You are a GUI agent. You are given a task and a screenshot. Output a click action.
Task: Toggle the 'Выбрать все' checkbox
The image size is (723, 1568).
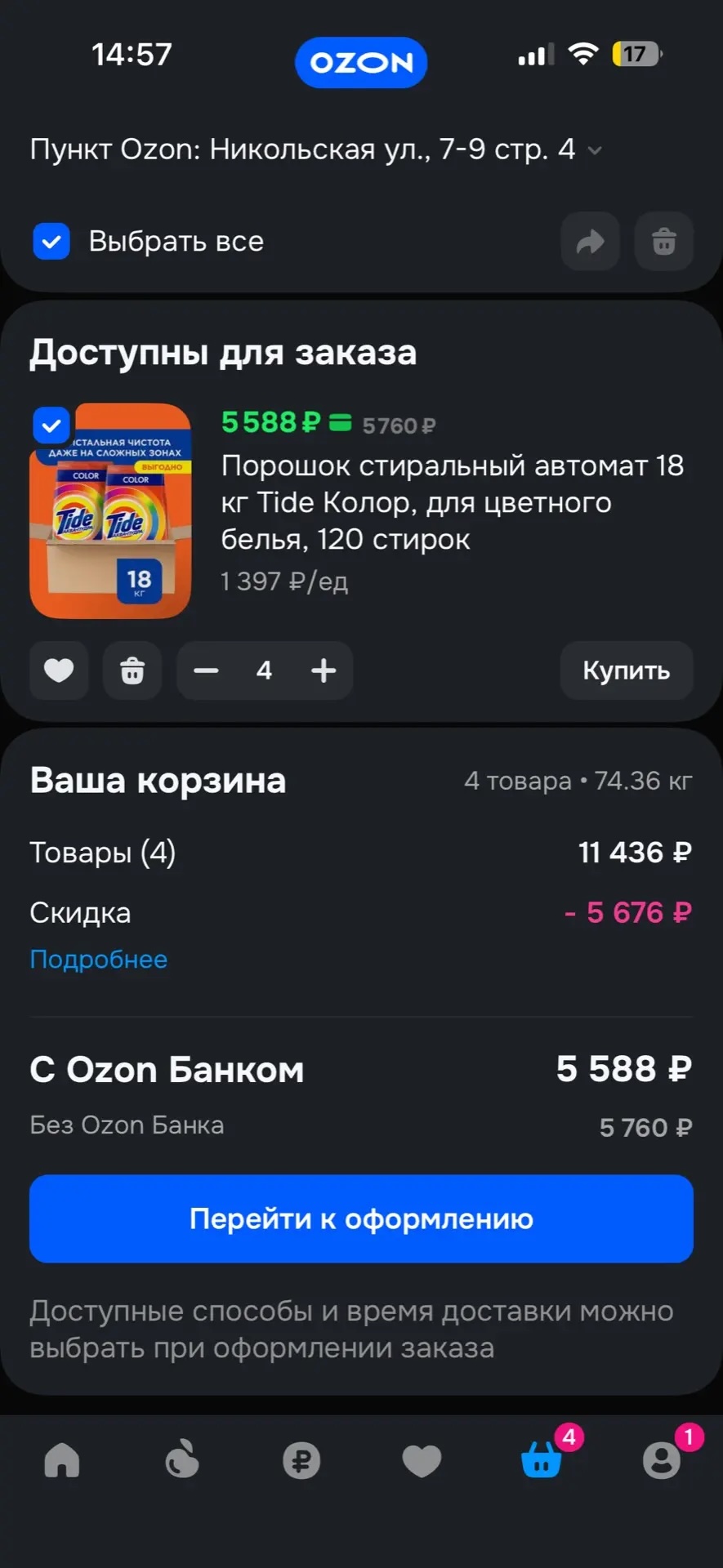click(51, 242)
